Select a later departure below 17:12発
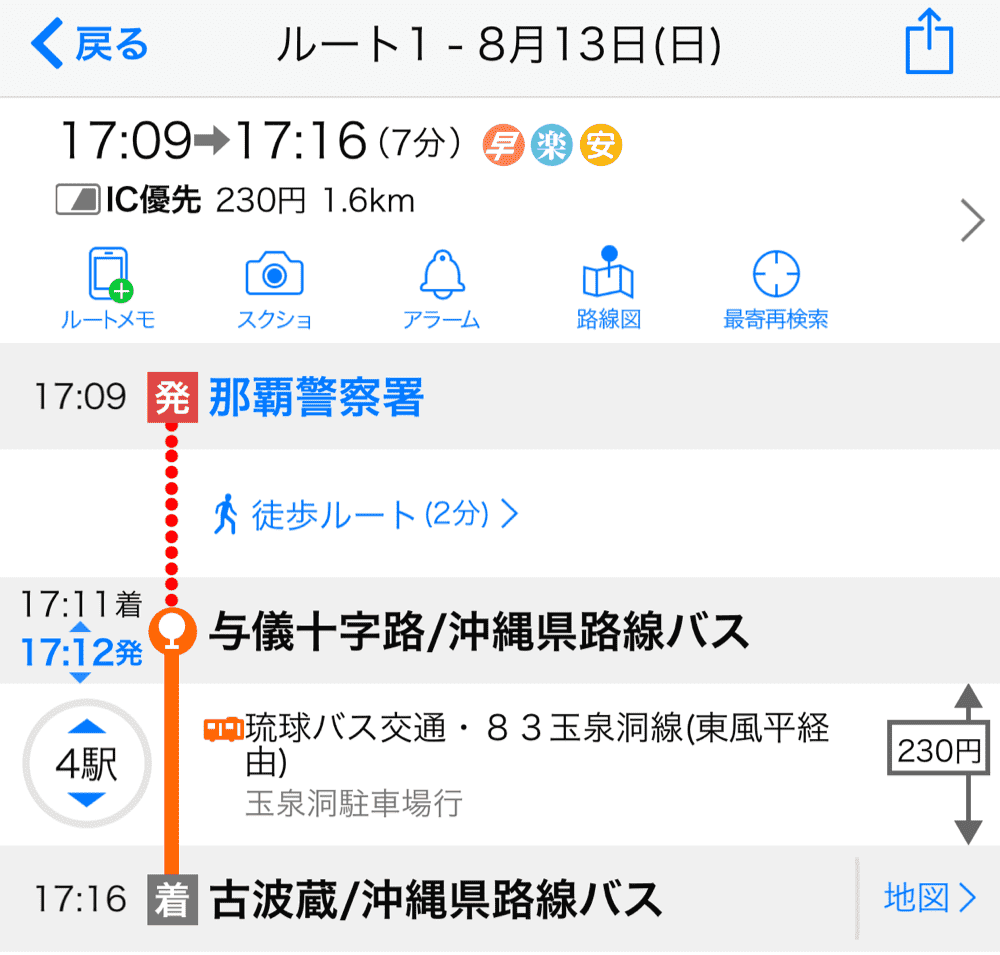This screenshot has width=1000, height=955. click(x=81, y=678)
